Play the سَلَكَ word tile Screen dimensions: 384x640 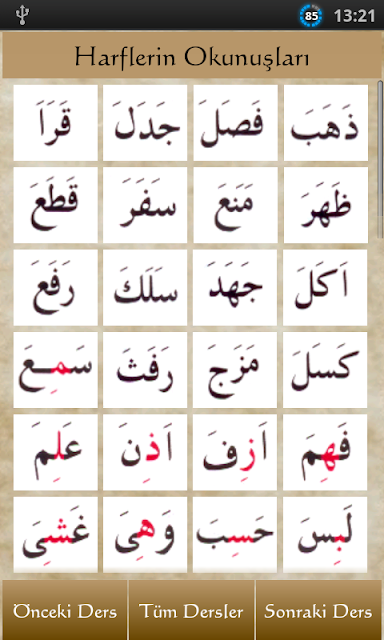click(145, 288)
